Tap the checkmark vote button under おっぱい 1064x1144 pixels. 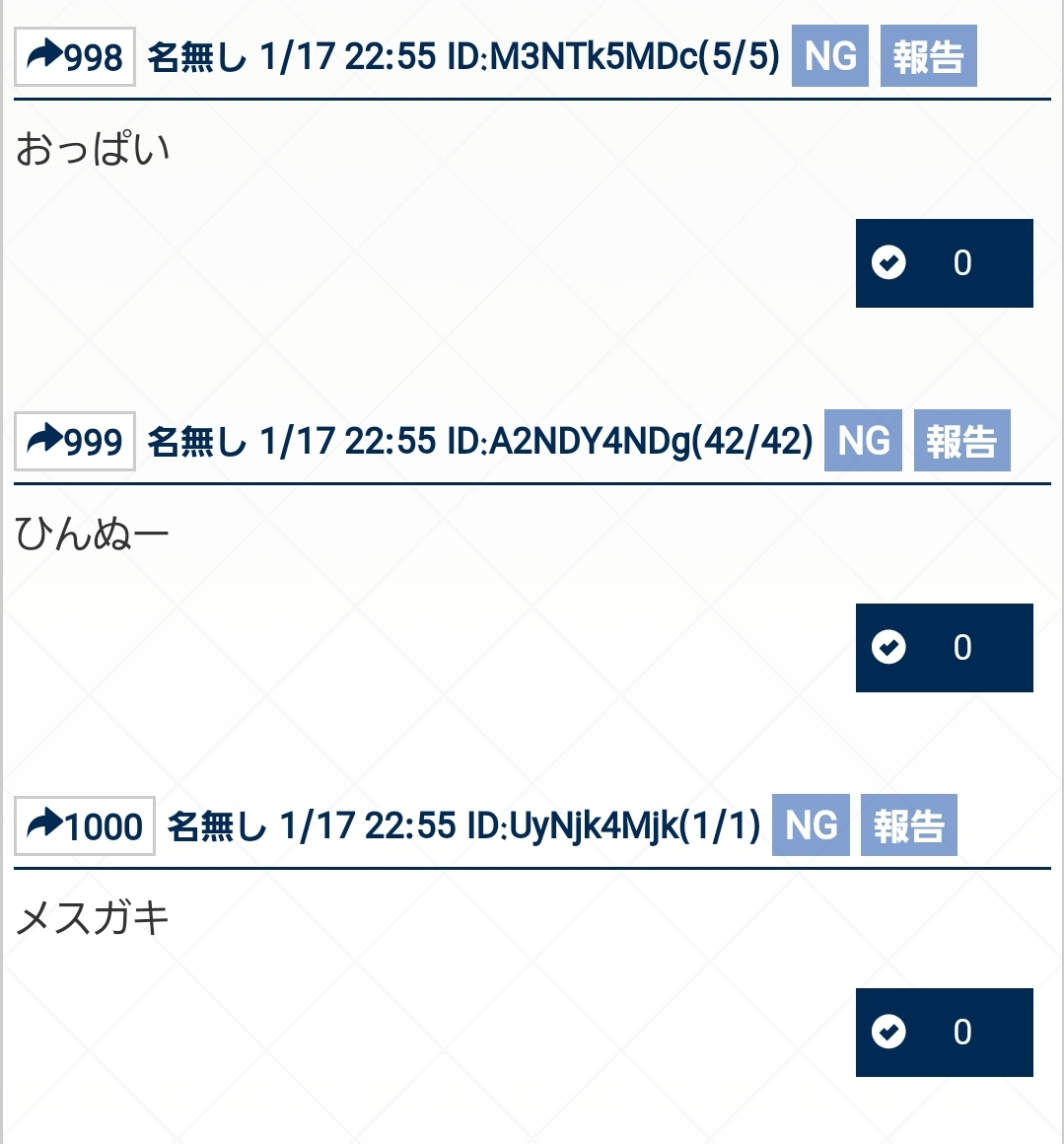943,263
